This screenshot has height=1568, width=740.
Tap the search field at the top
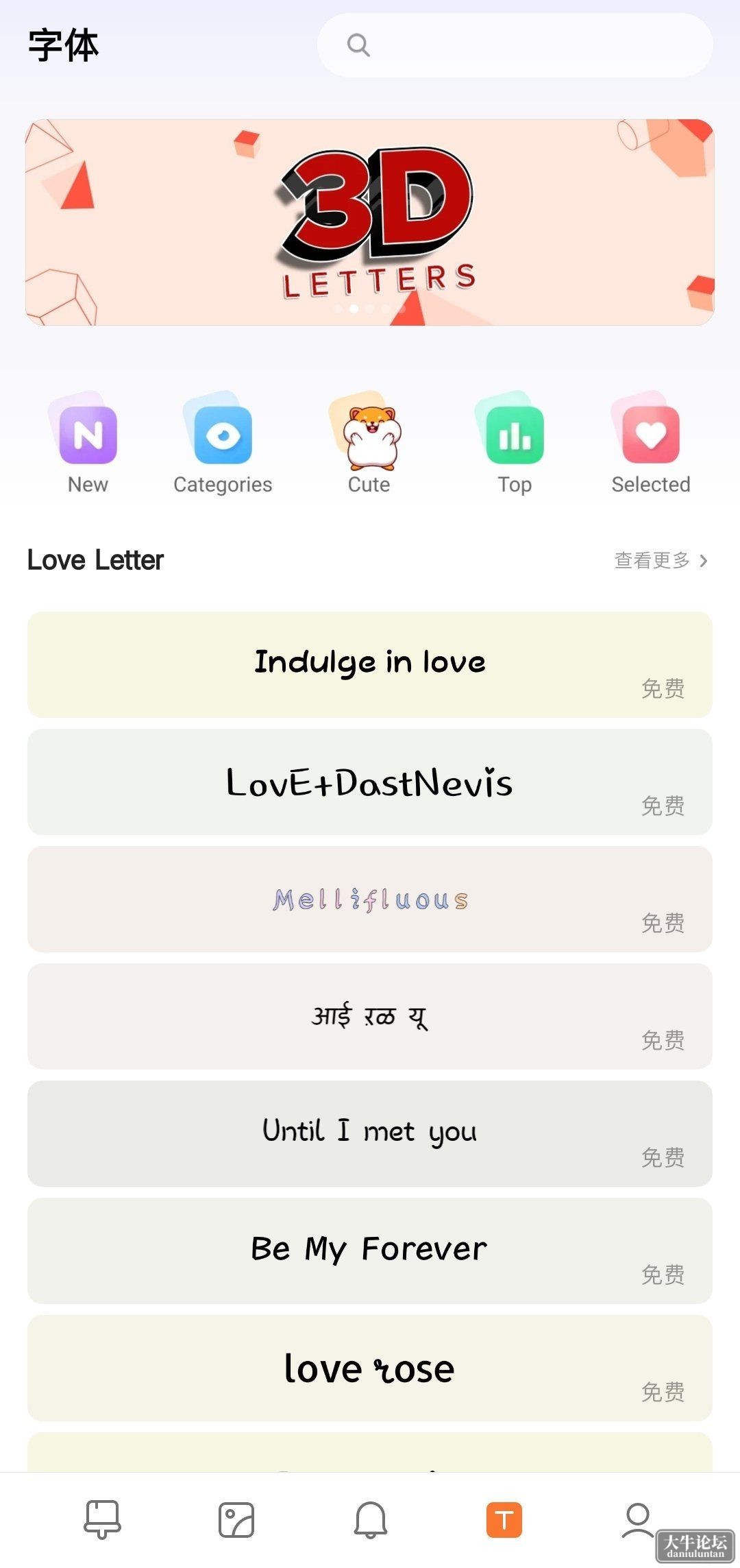[515, 45]
